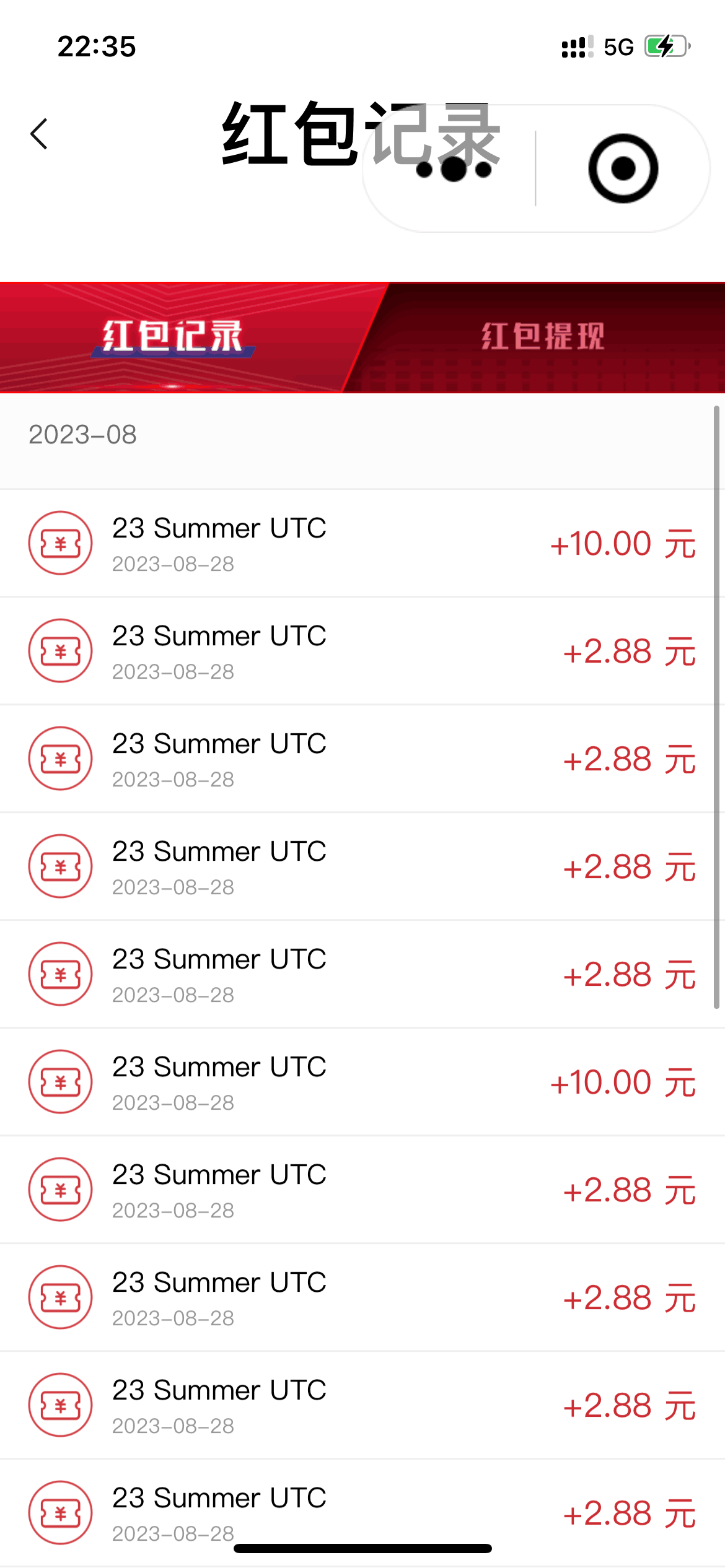The image size is (725, 1568).
Task: Click the ticket icon beside the second +2.88 record
Action: [x=60, y=758]
